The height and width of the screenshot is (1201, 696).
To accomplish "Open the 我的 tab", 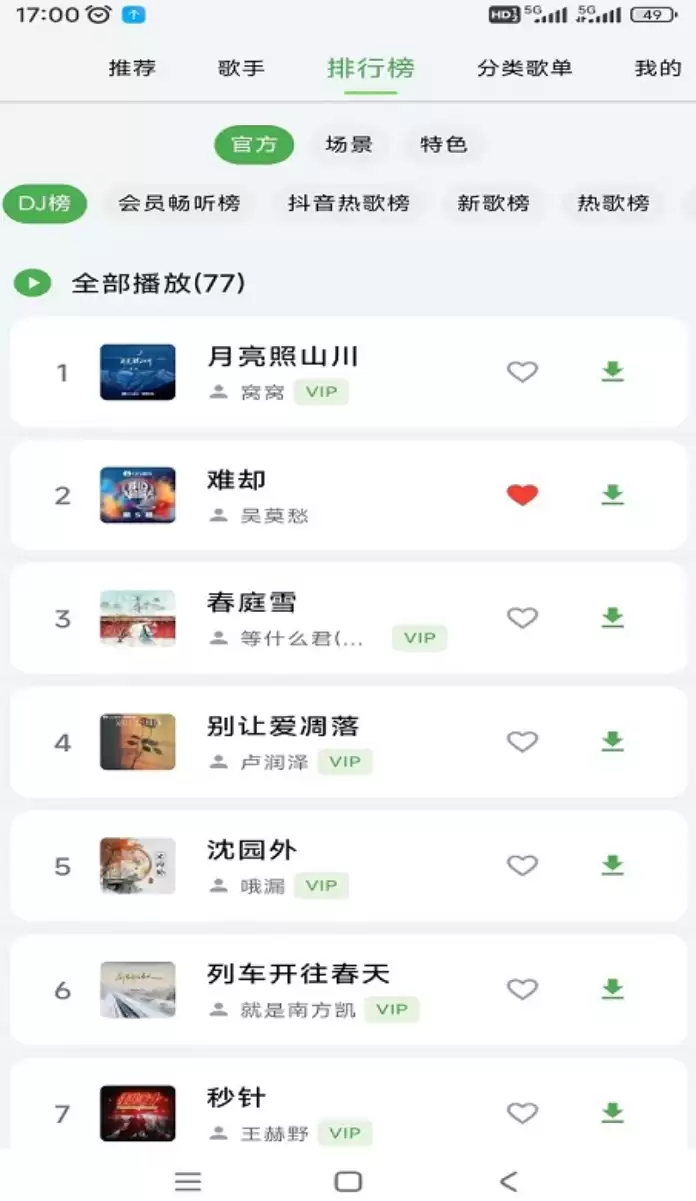I will click(658, 68).
